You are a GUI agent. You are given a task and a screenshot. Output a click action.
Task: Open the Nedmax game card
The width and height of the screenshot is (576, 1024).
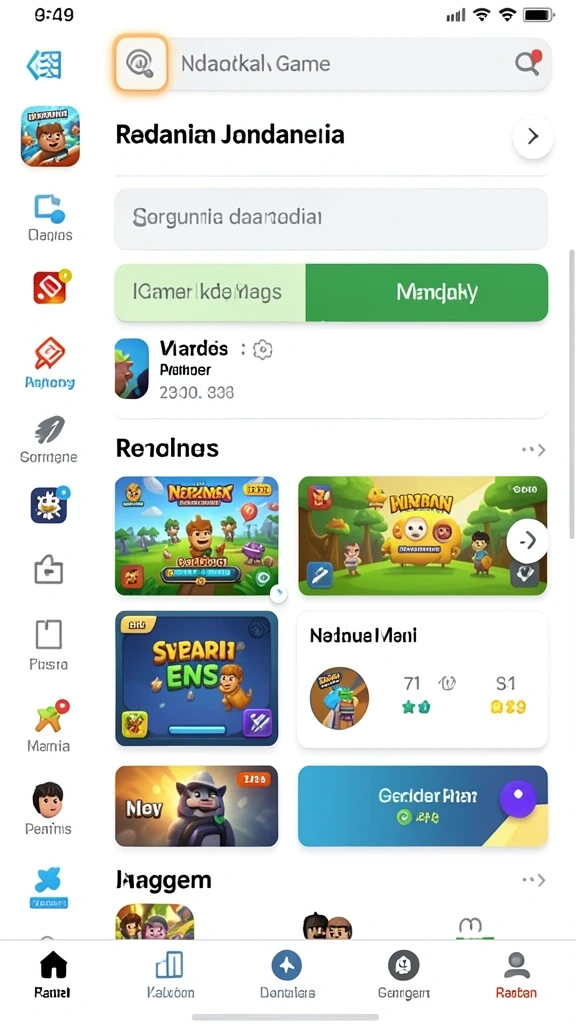point(197,536)
